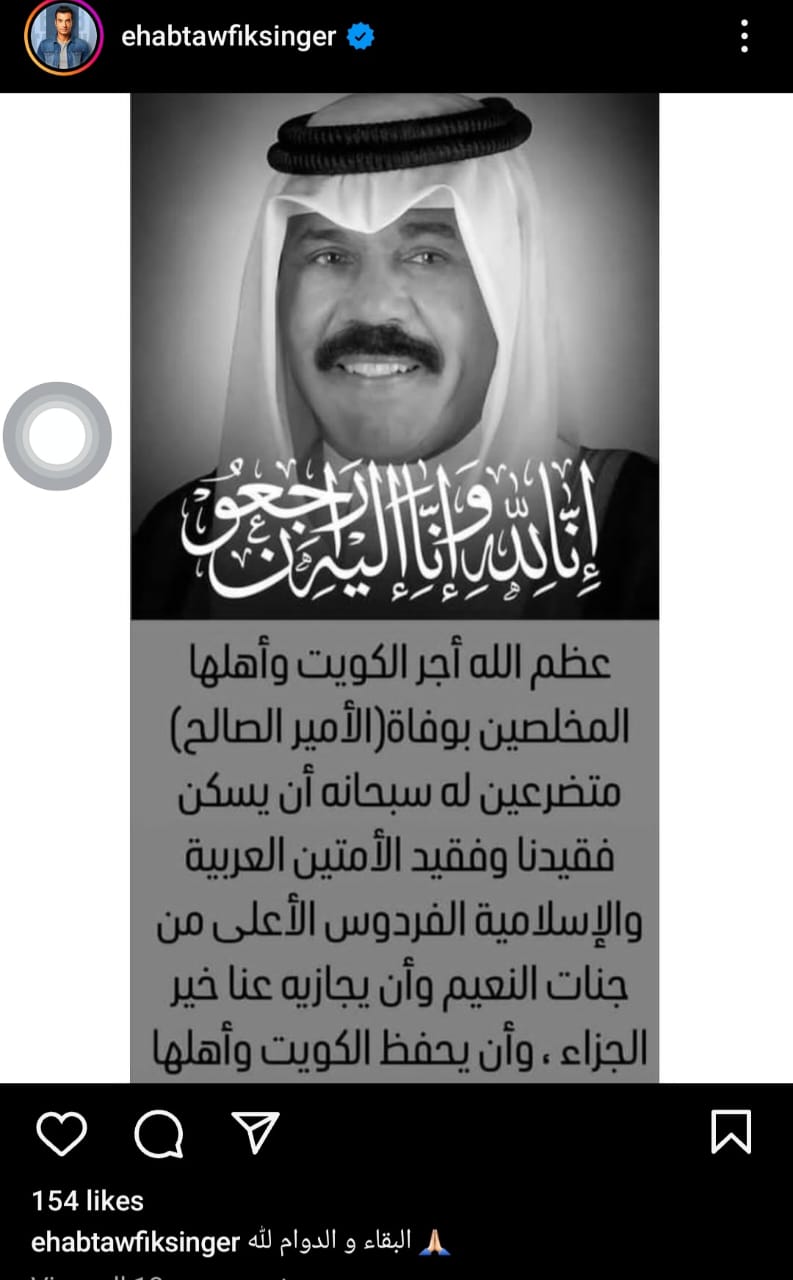Viewport: 793px width, 1280px height.
Task: Tap the ehabtawfiksinger name in the caption
Action: (x=135, y=1243)
